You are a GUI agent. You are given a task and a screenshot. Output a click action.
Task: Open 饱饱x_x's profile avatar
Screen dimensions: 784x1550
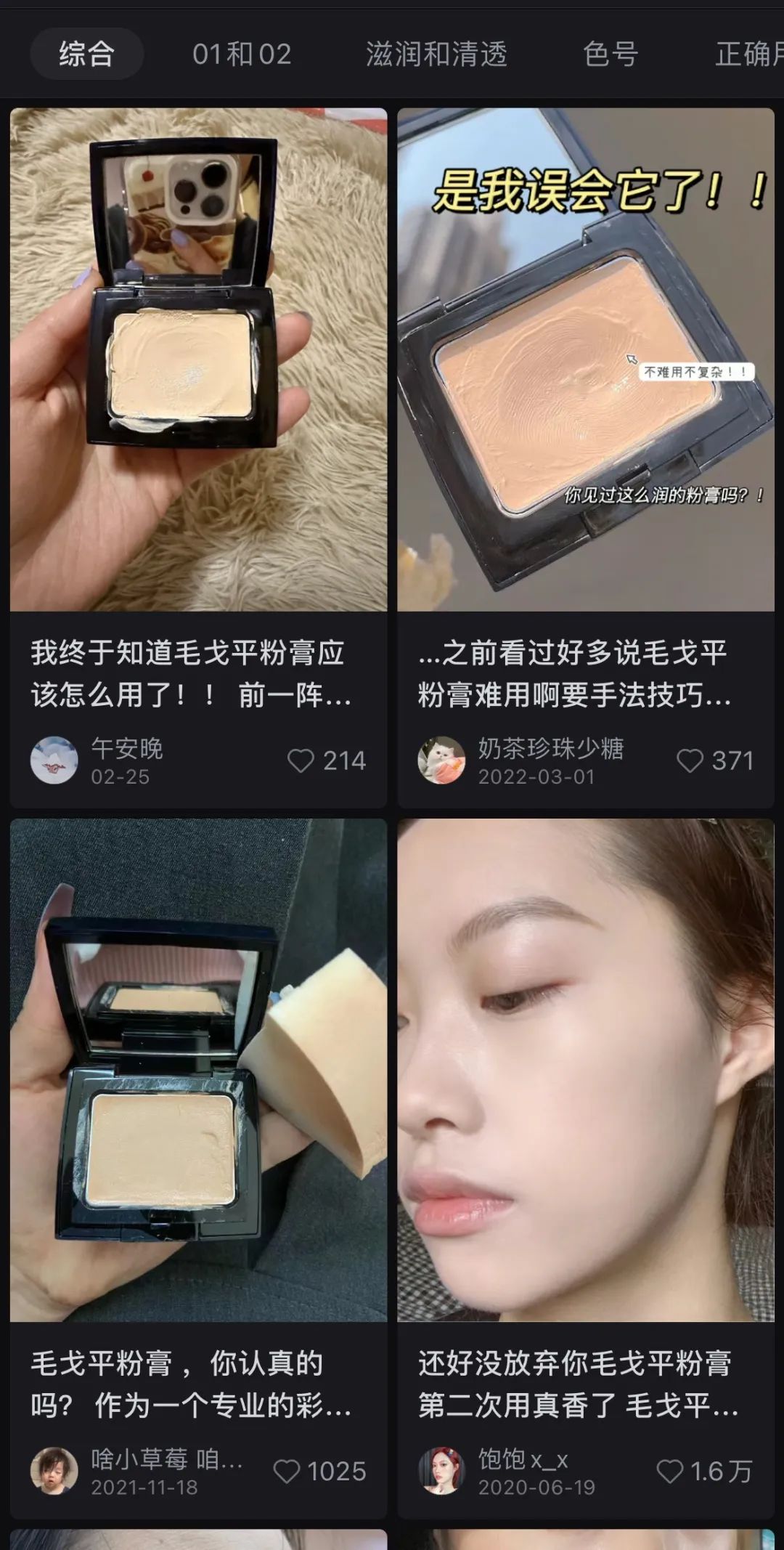point(441,1471)
